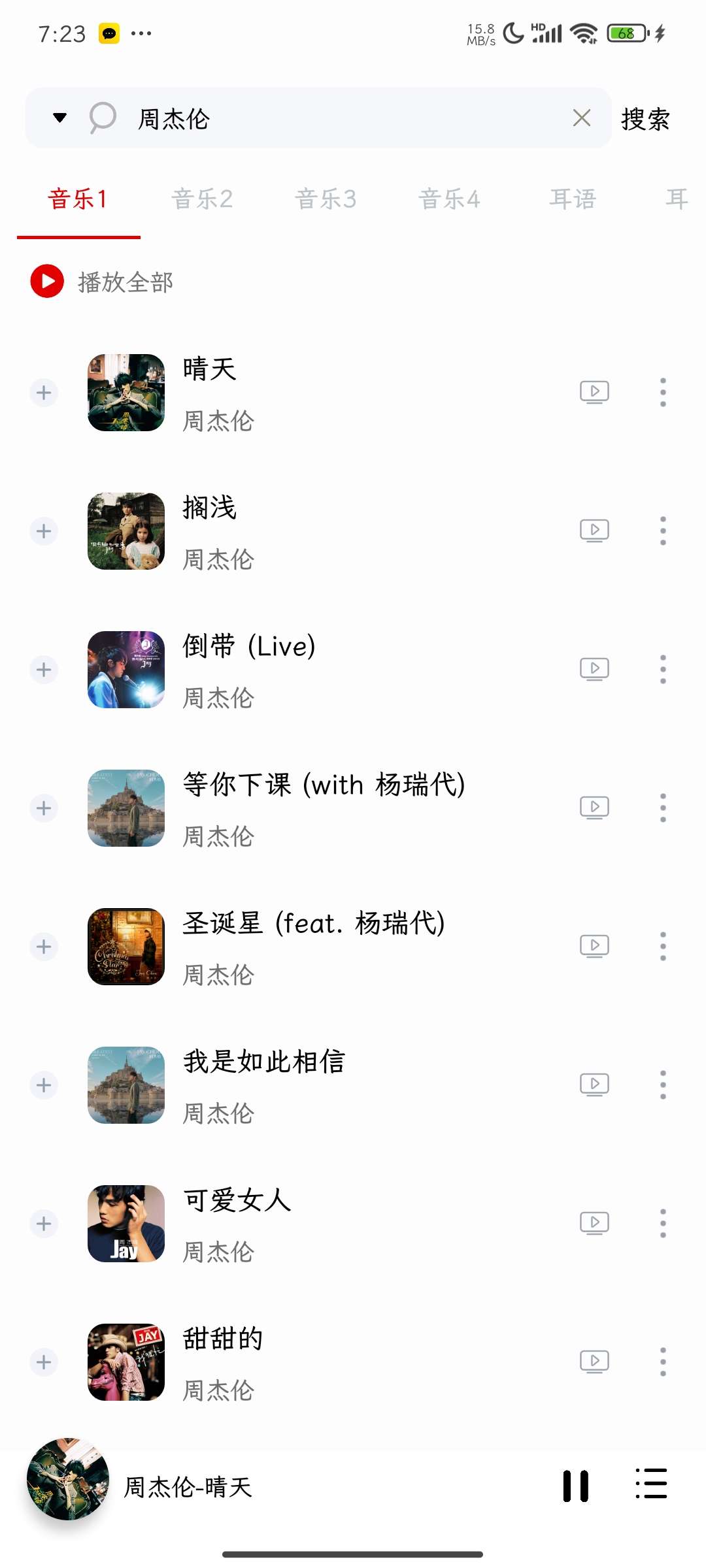Screen dimensions: 706x1568
Task: Play the song 我是如此相信
Action: [x=264, y=1062]
